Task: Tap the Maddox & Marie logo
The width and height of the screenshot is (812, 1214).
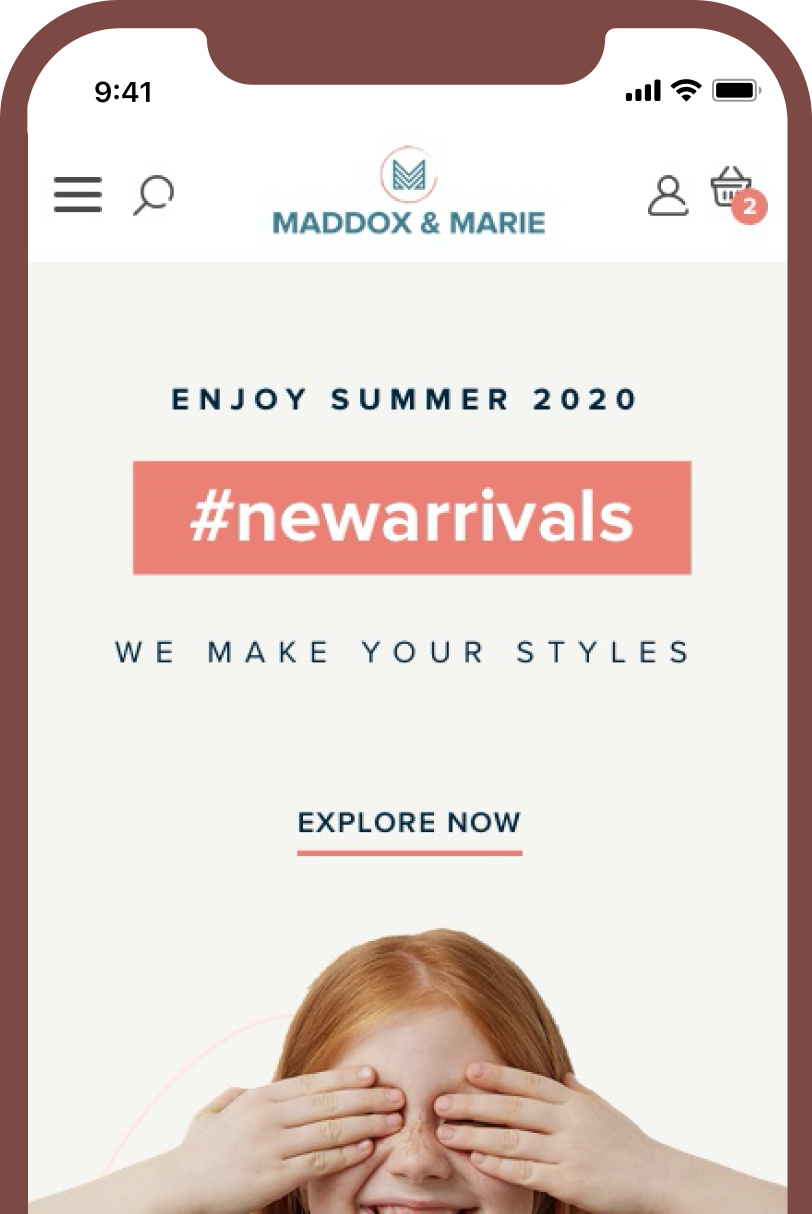Action: (409, 196)
